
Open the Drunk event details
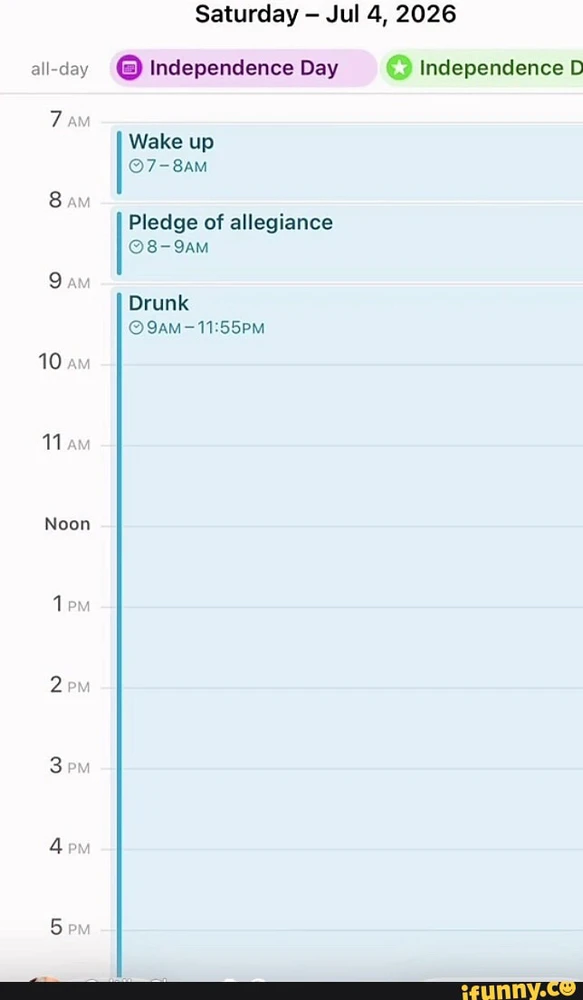pos(348,631)
